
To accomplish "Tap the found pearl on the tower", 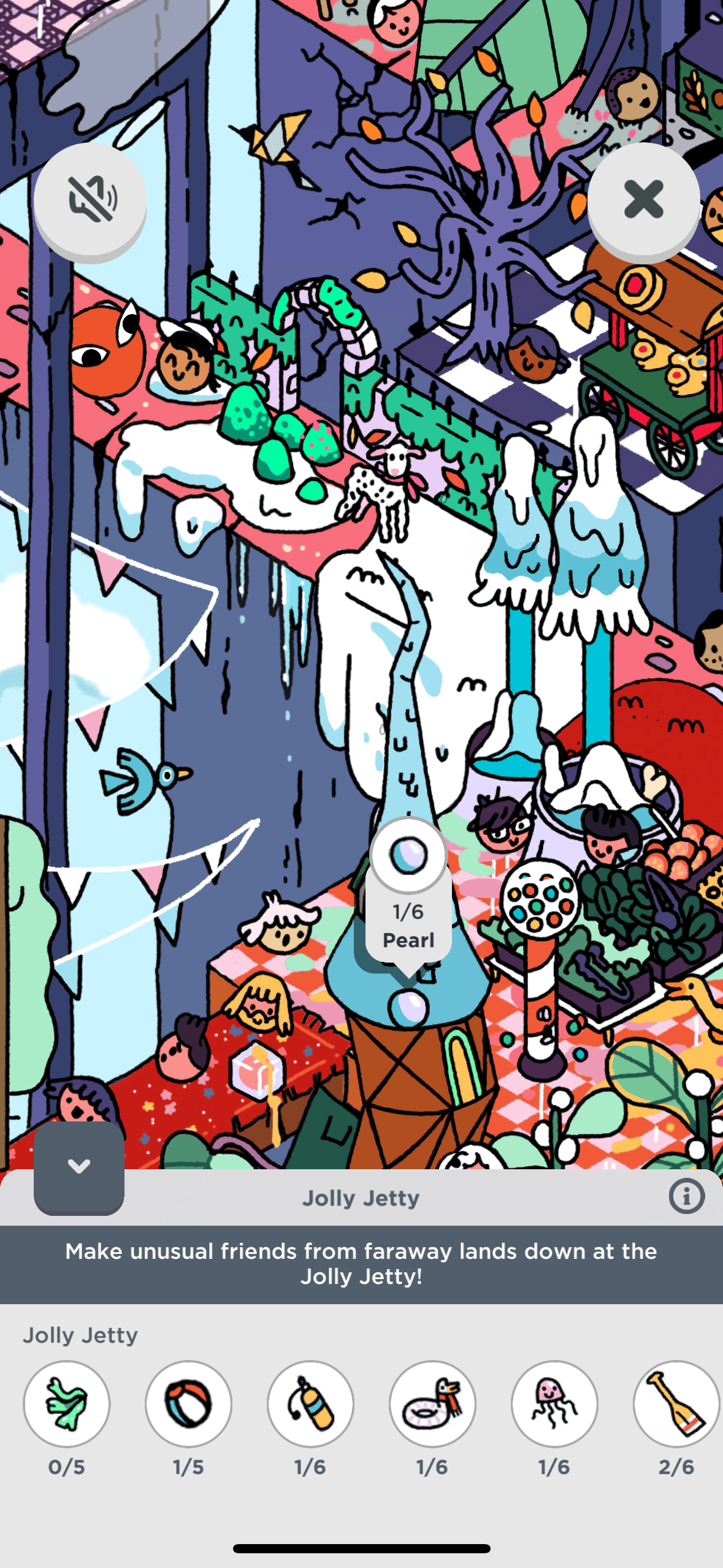I will [x=408, y=1007].
